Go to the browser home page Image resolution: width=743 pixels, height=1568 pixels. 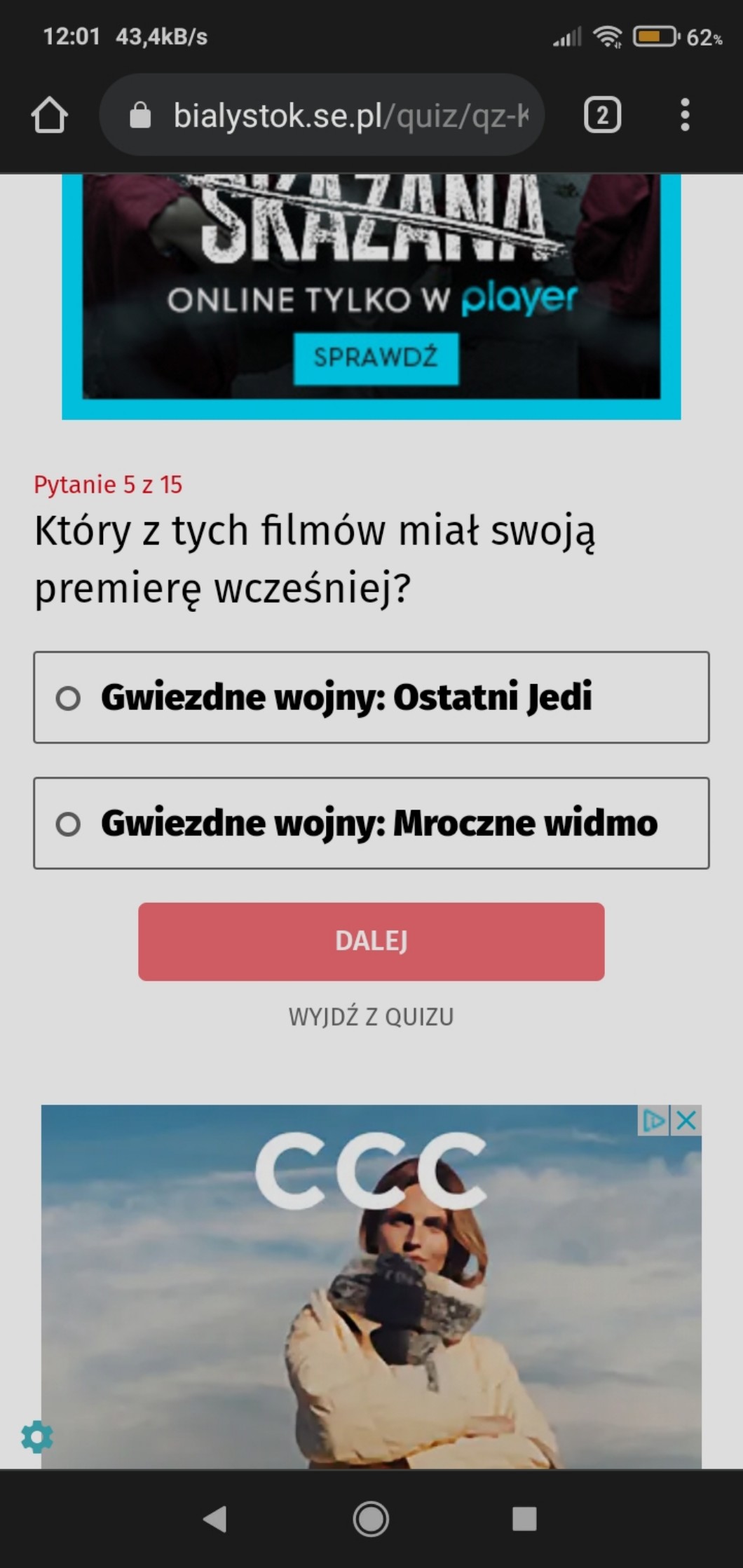pos(49,115)
